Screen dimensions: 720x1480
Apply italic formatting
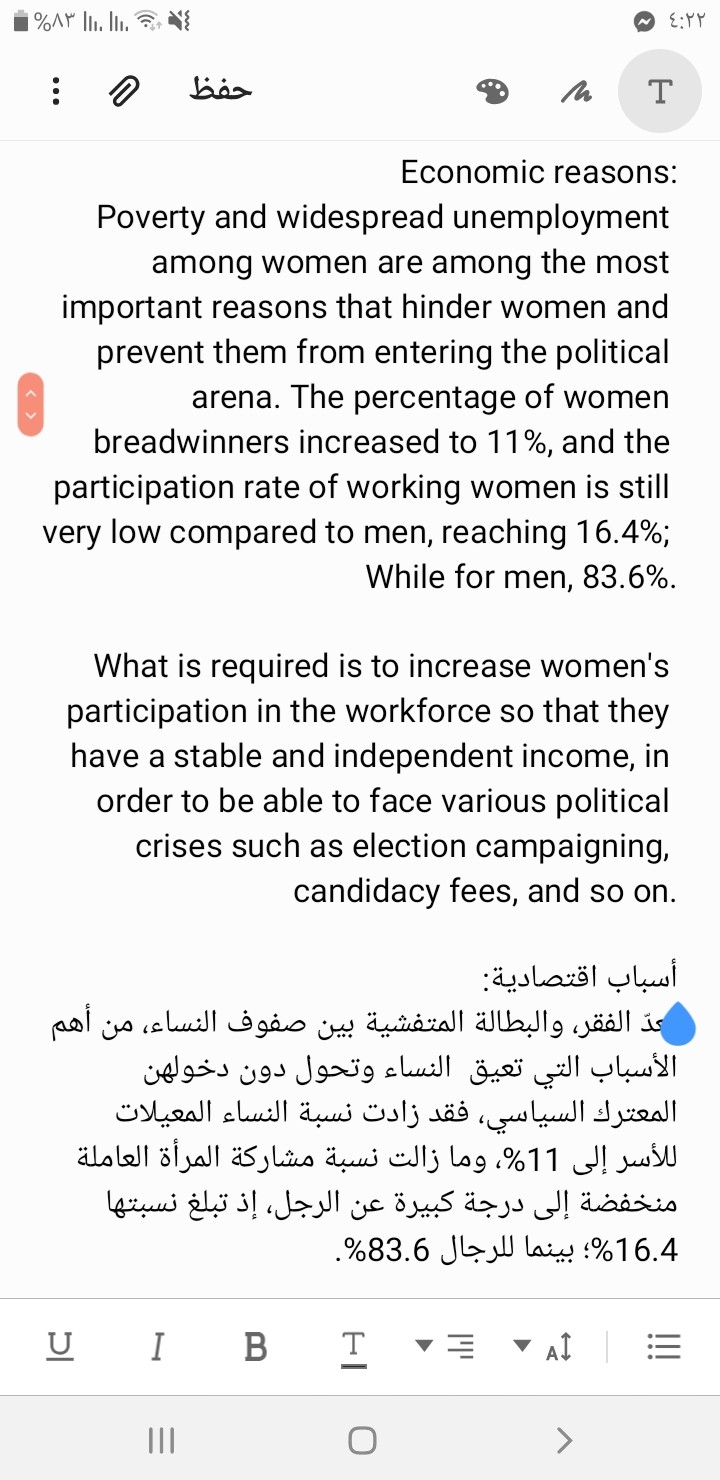coord(157,1346)
